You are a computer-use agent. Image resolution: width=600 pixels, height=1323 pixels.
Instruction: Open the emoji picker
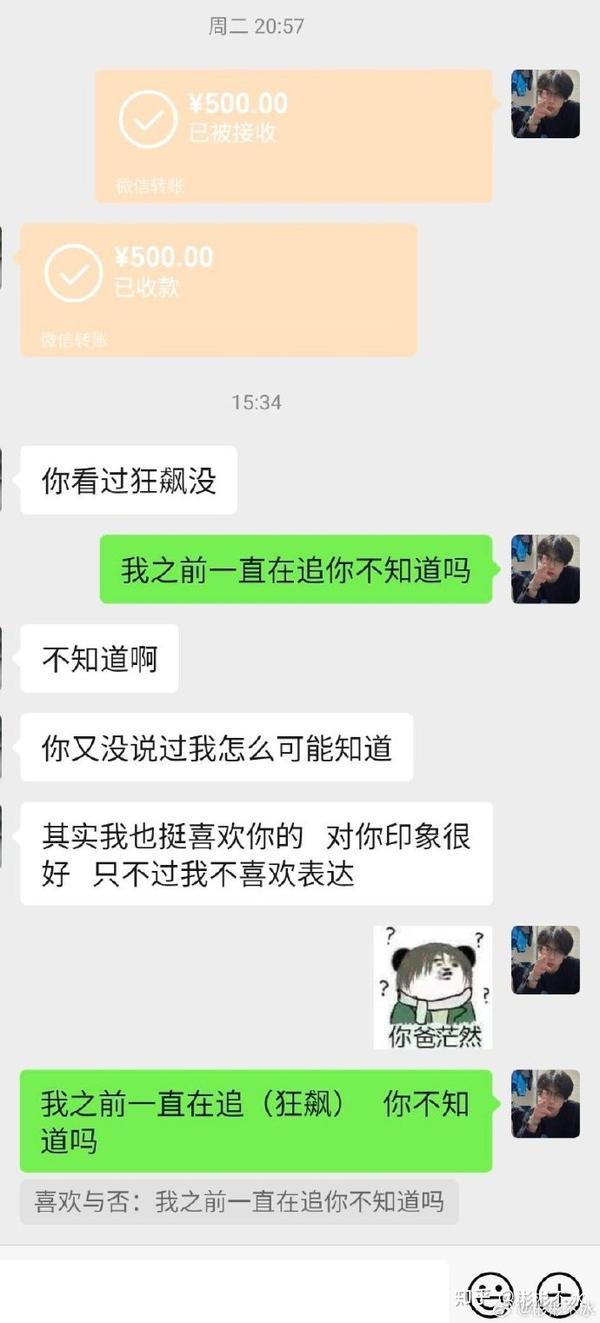coord(490,1292)
